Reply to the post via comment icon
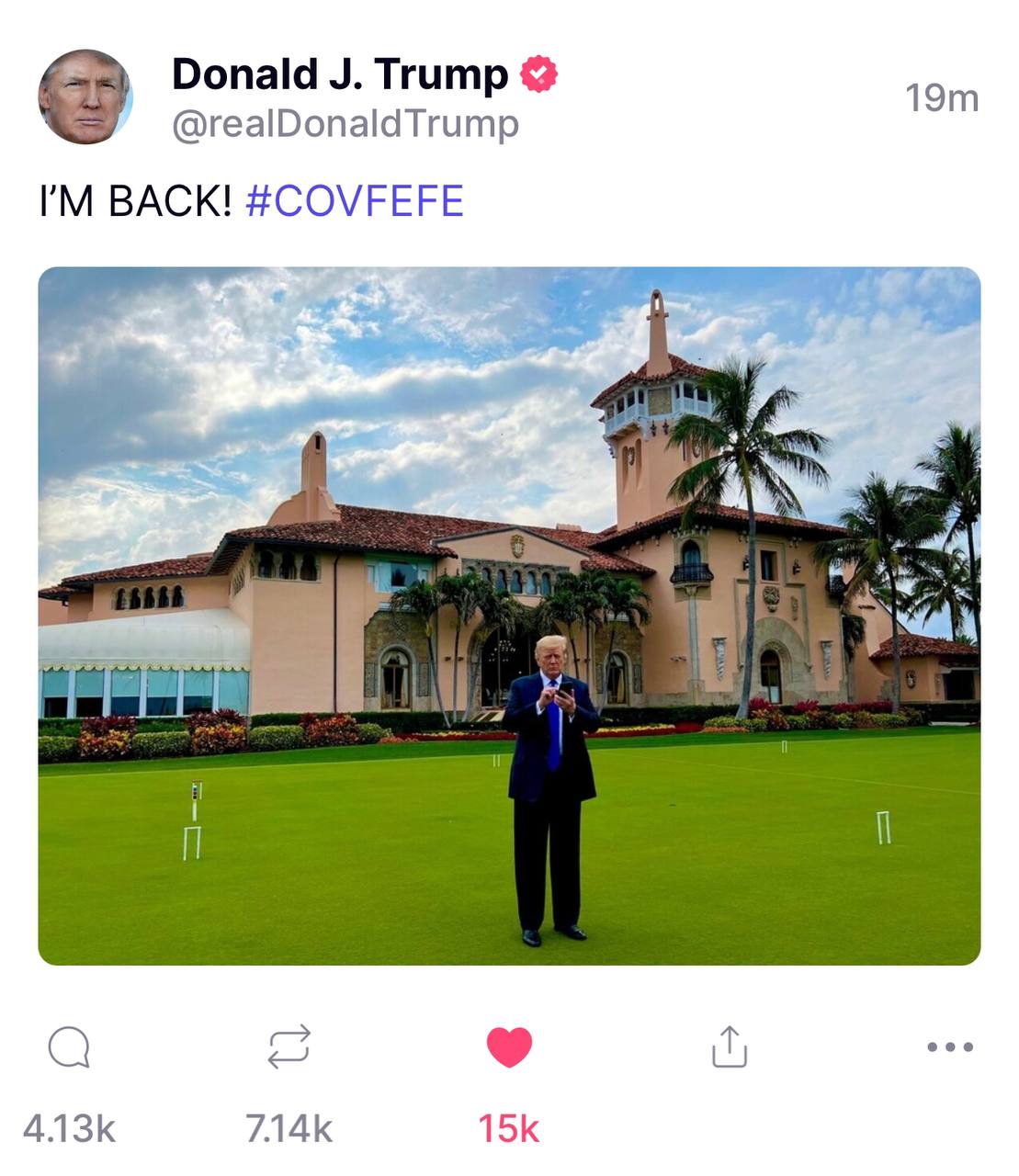The image size is (1019, 1176). [69, 1046]
